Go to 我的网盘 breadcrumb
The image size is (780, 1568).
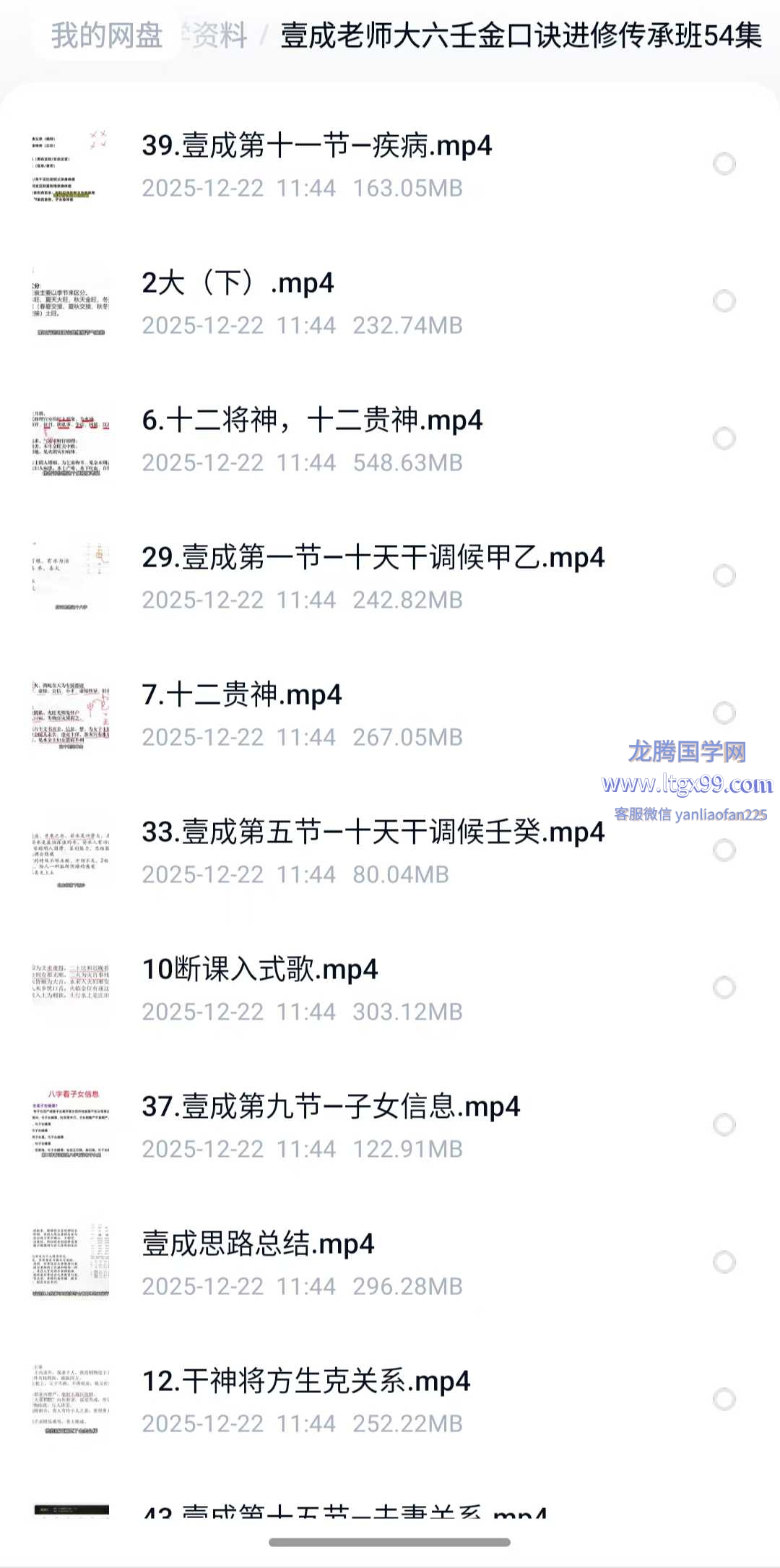(107, 35)
